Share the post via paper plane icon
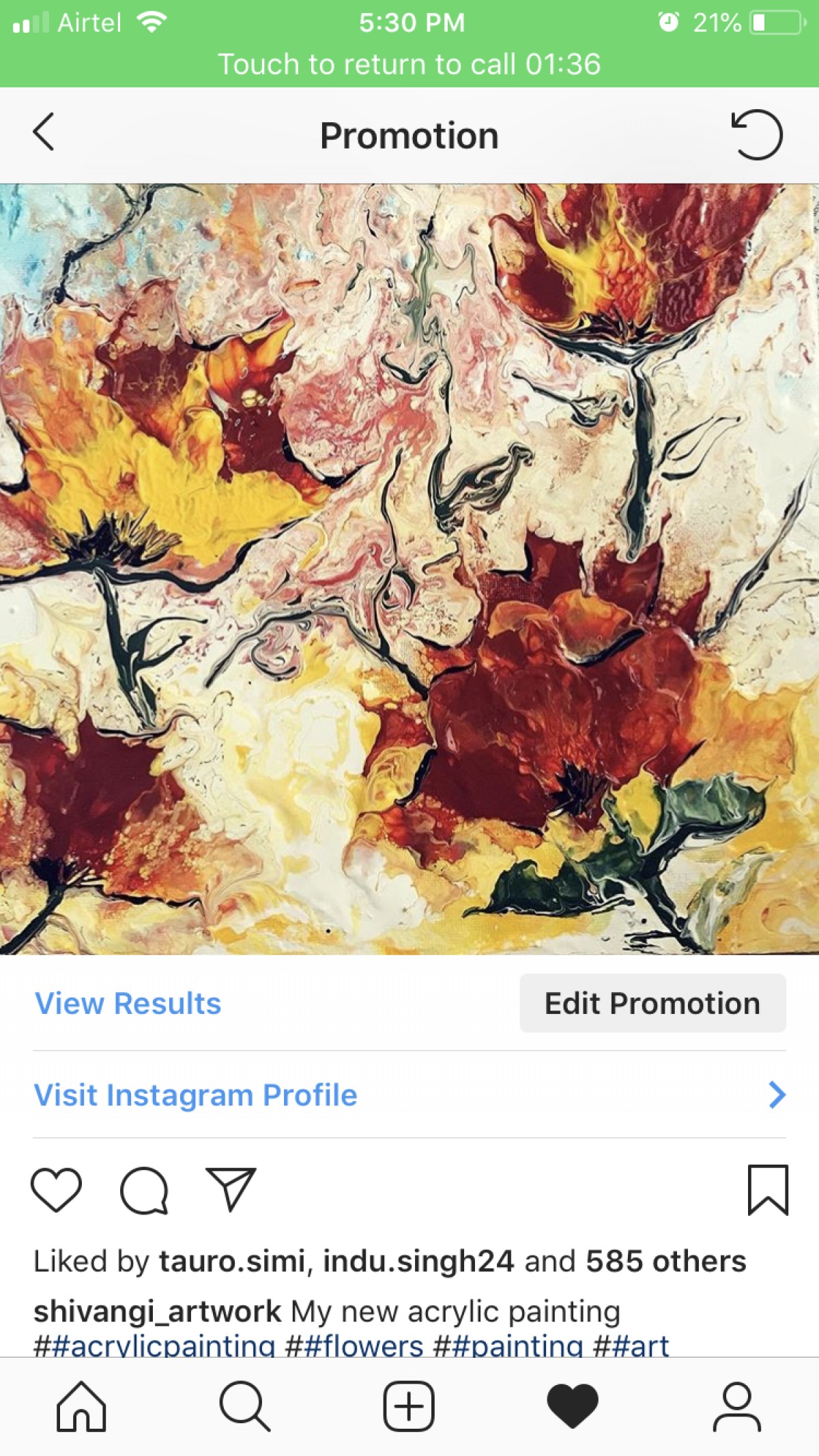 click(231, 1189)
